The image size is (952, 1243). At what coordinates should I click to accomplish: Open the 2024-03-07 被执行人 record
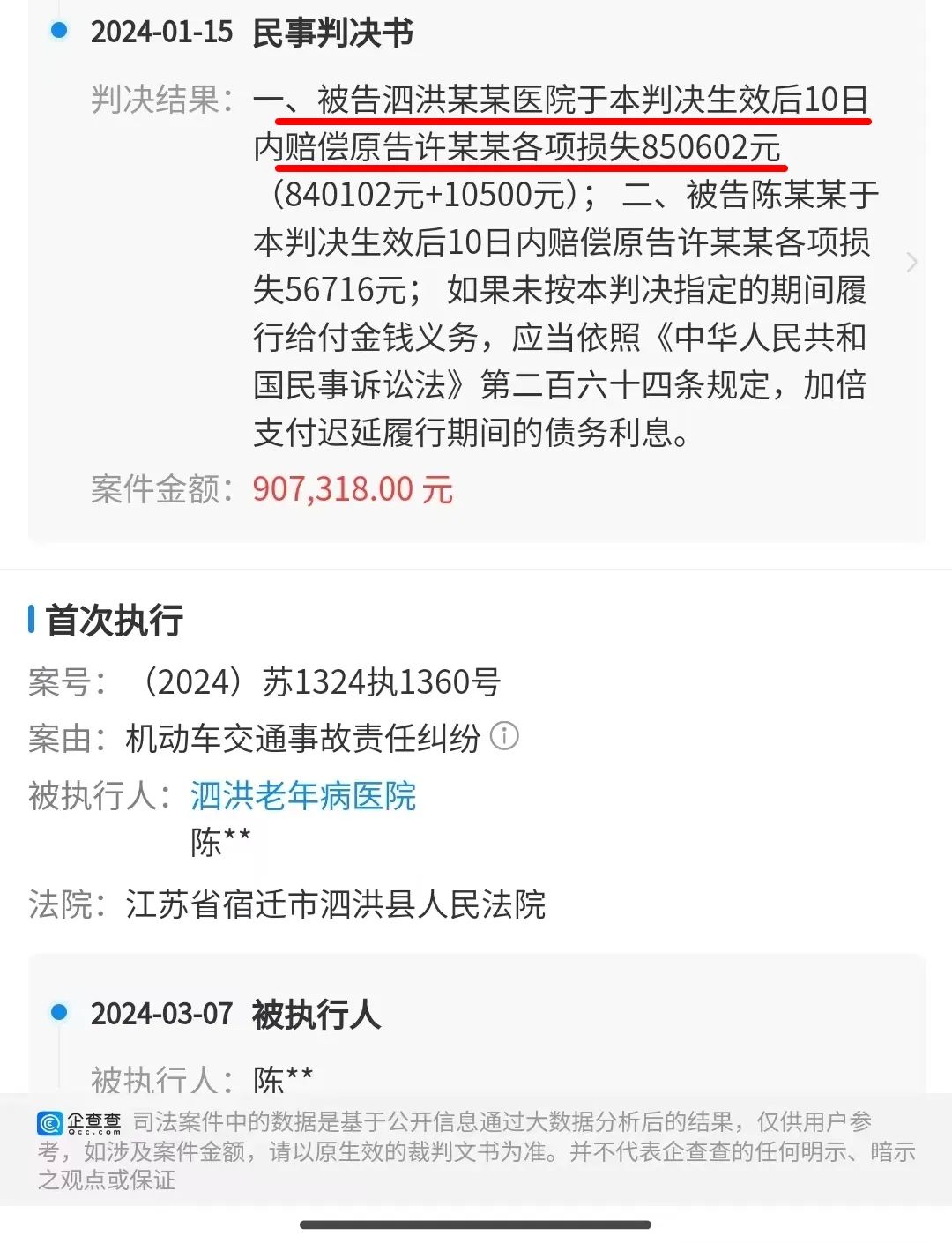316,1015
